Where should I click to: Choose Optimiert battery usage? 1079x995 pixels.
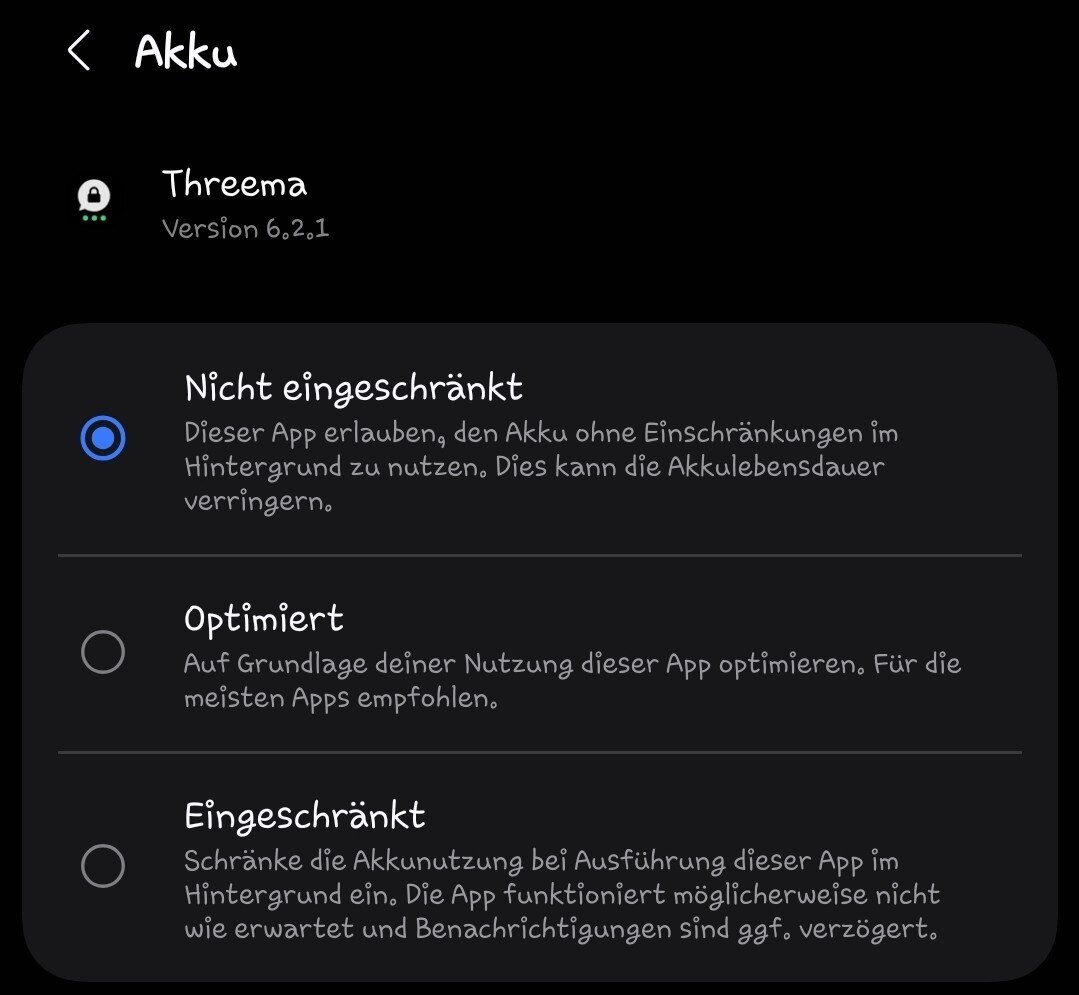[103, 653]
